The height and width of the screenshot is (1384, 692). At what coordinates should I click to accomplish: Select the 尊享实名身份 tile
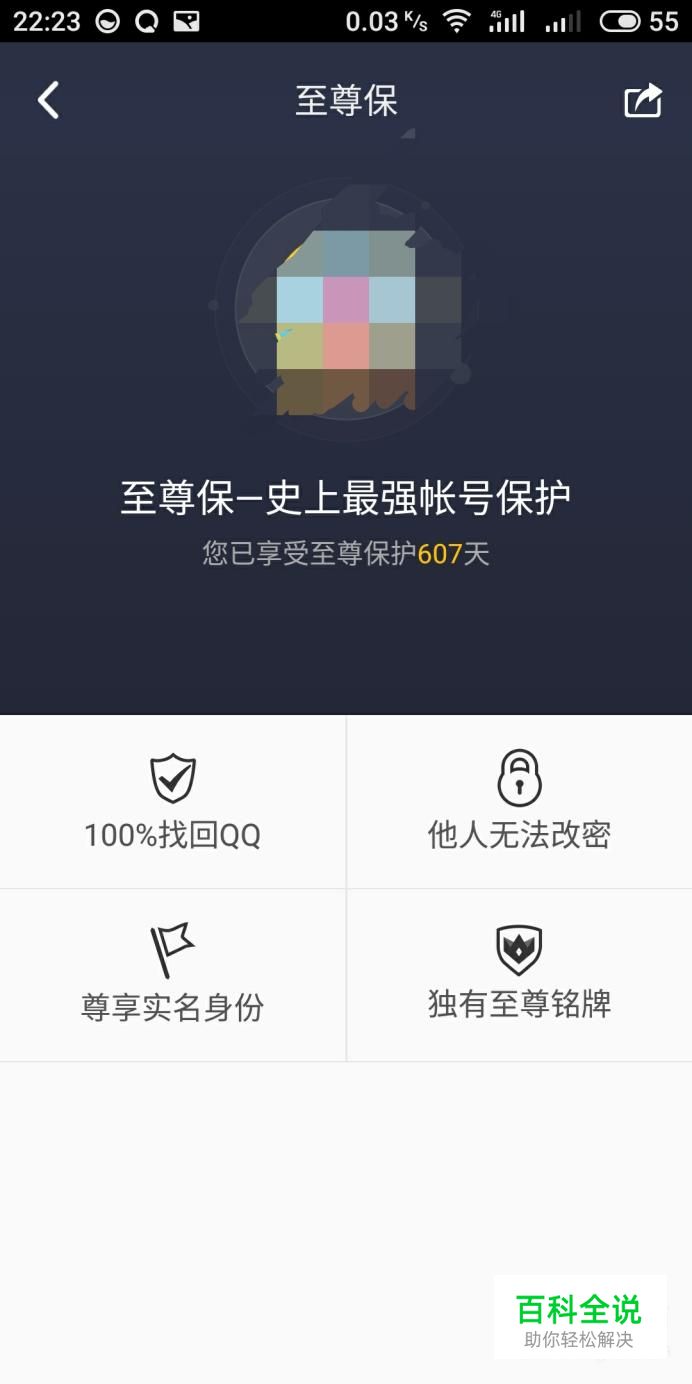(173, 975)
